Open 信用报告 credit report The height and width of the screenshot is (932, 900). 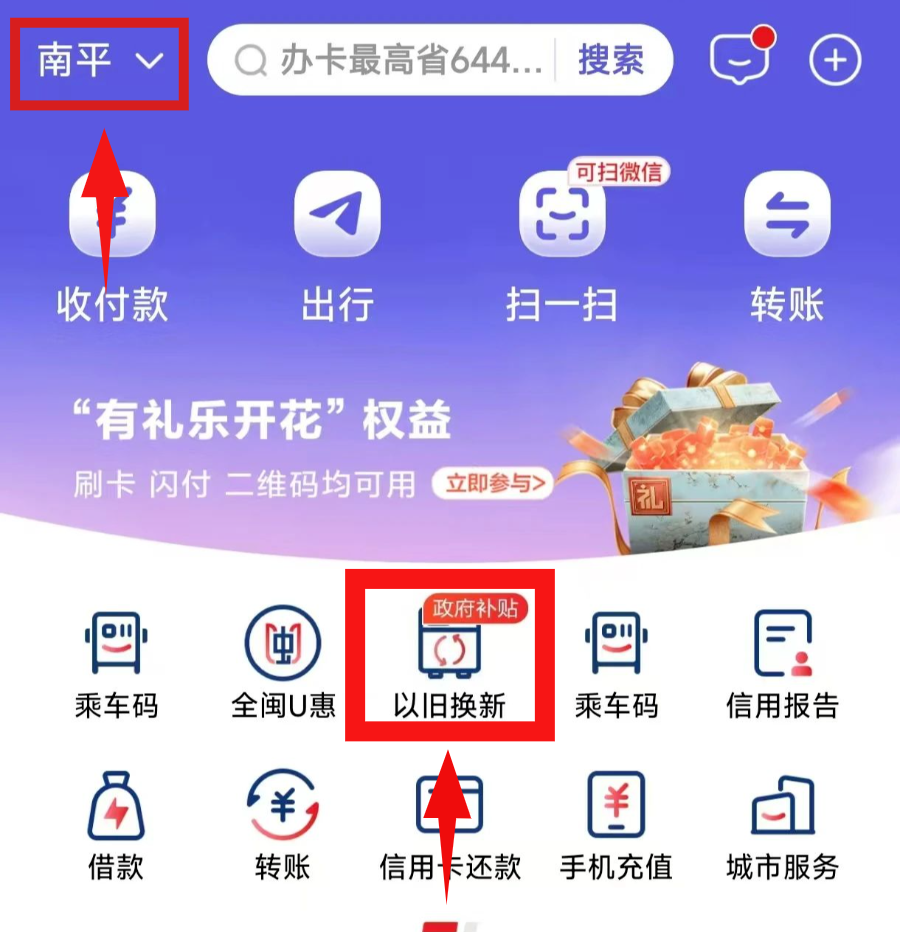pyautogui.click(x=782, y=662)
